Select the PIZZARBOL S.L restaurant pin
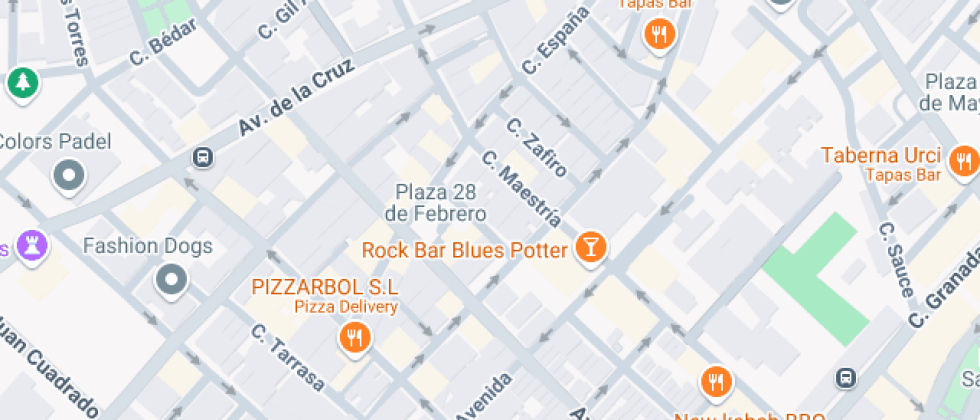 353,337
